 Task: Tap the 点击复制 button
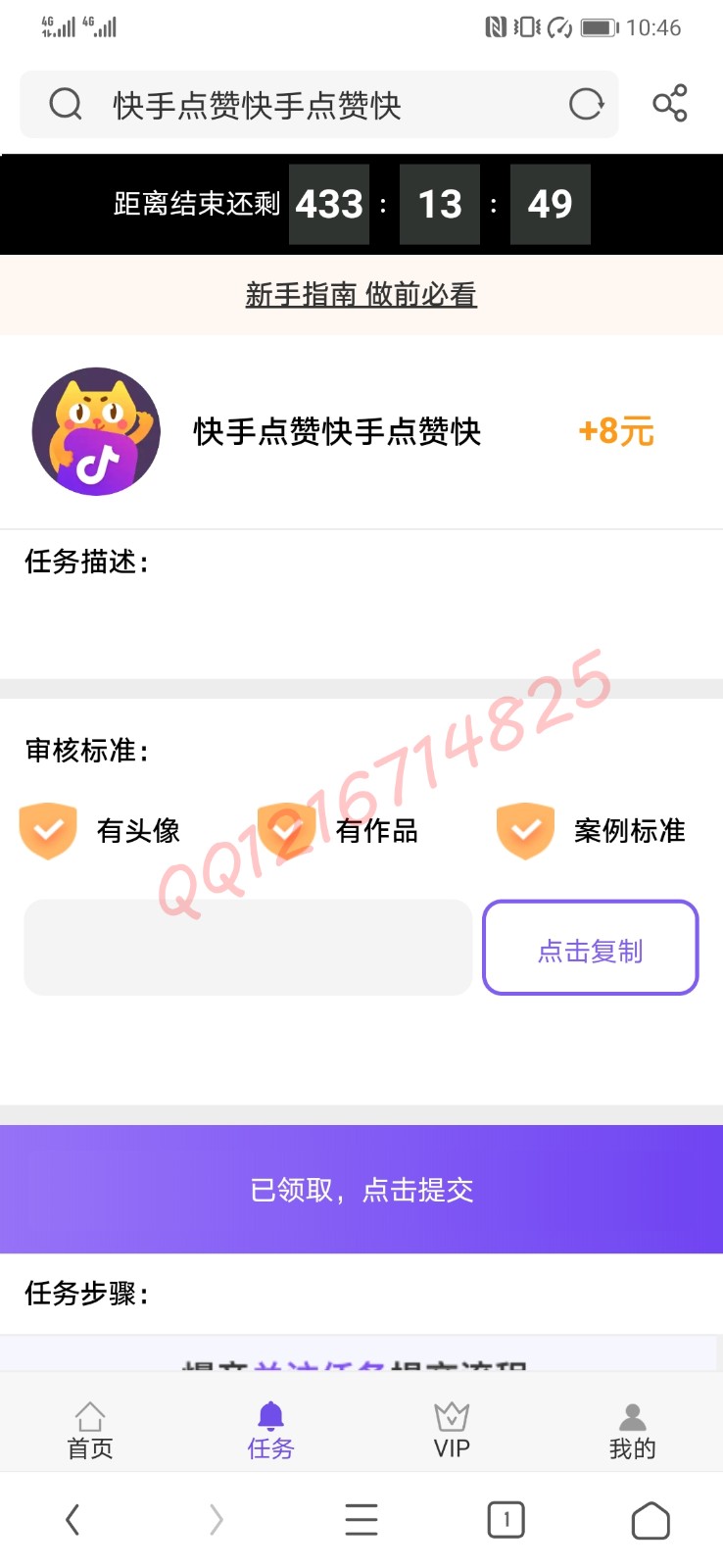pyautogui.click(x=590, y=949)
